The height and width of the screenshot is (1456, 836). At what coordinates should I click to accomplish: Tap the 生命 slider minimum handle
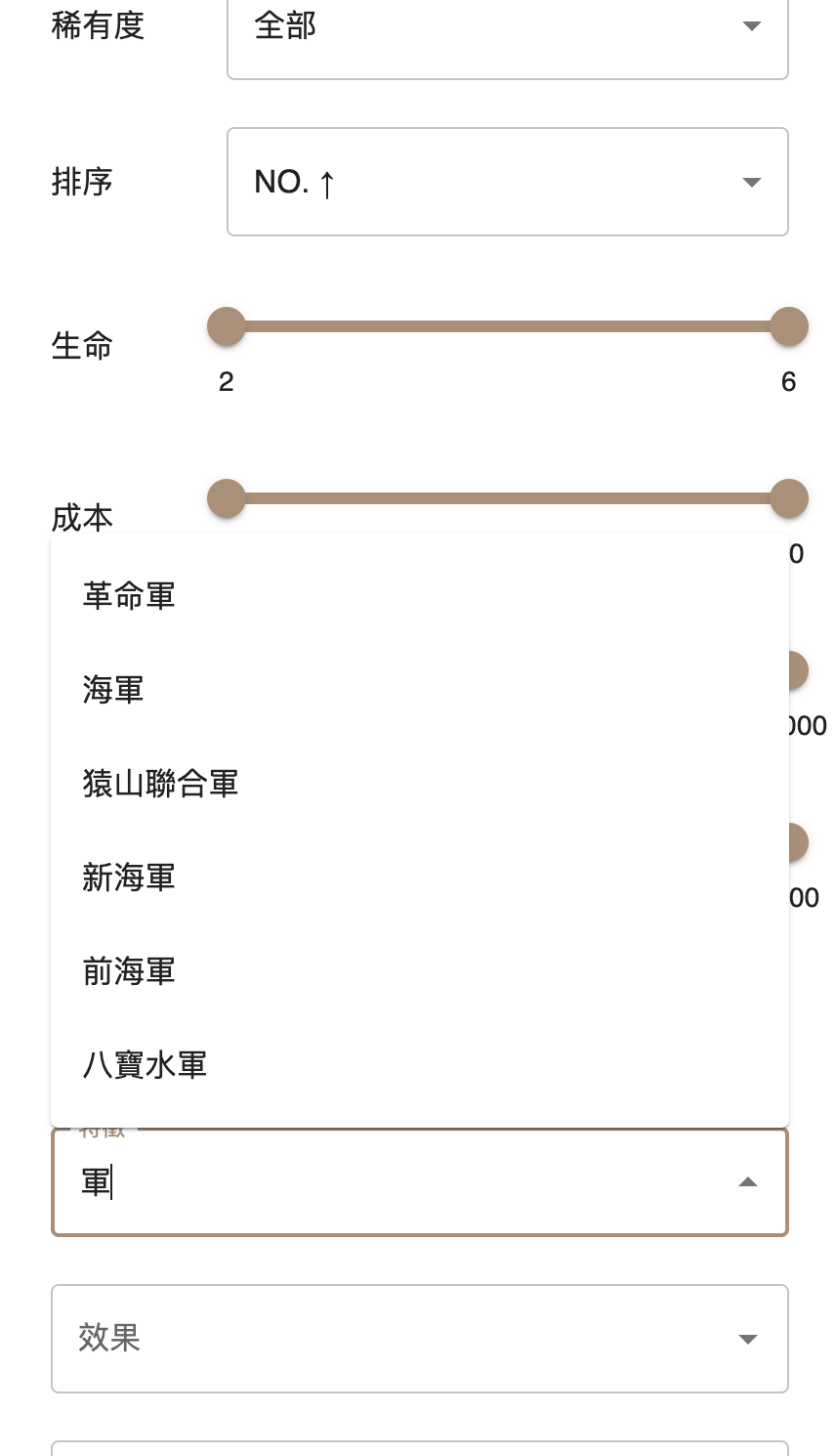point(227,326)
